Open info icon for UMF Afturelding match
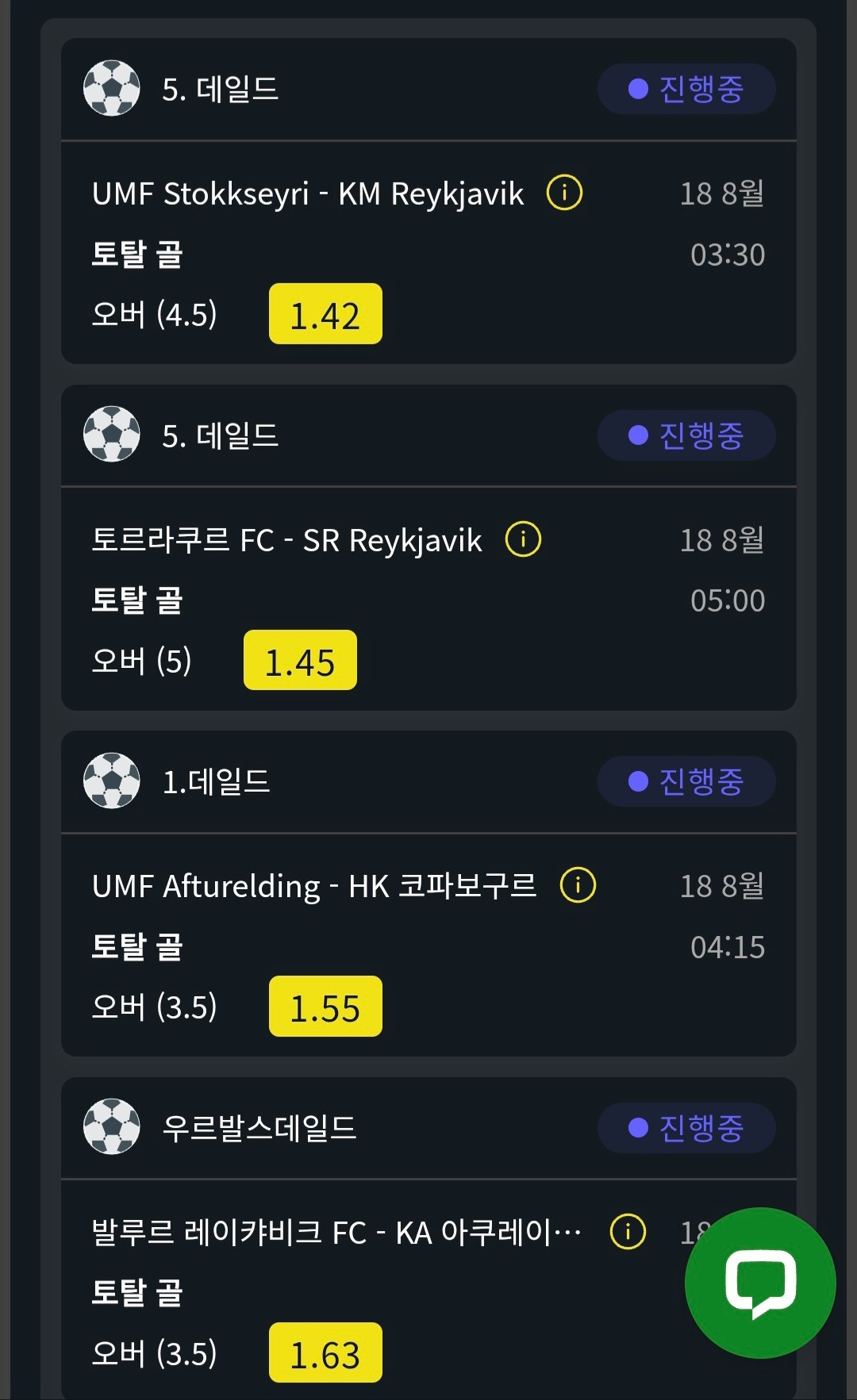This screenshot has height=1400, width=857. [578, 885]
